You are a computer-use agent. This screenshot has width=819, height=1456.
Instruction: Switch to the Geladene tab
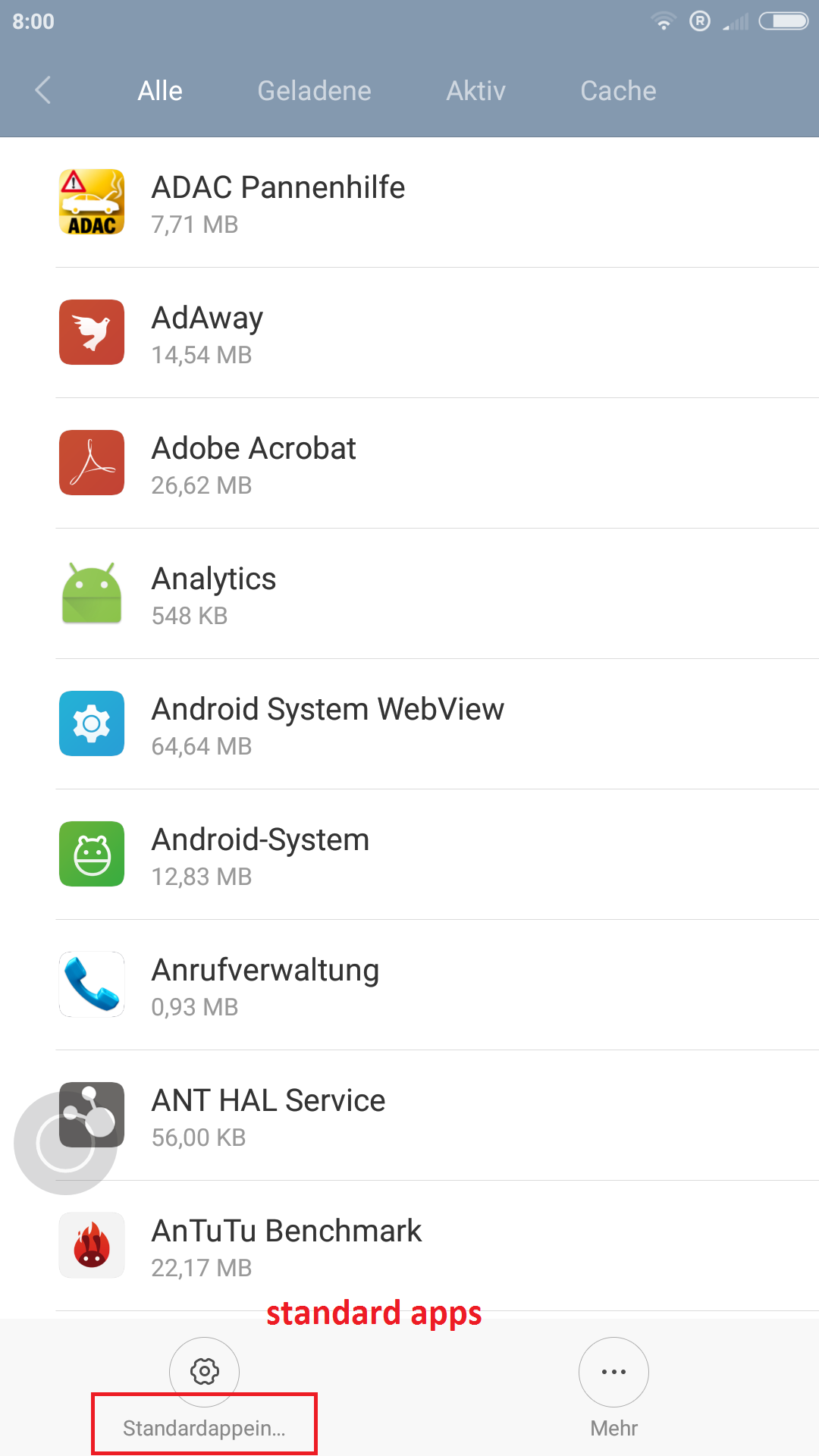314,91
